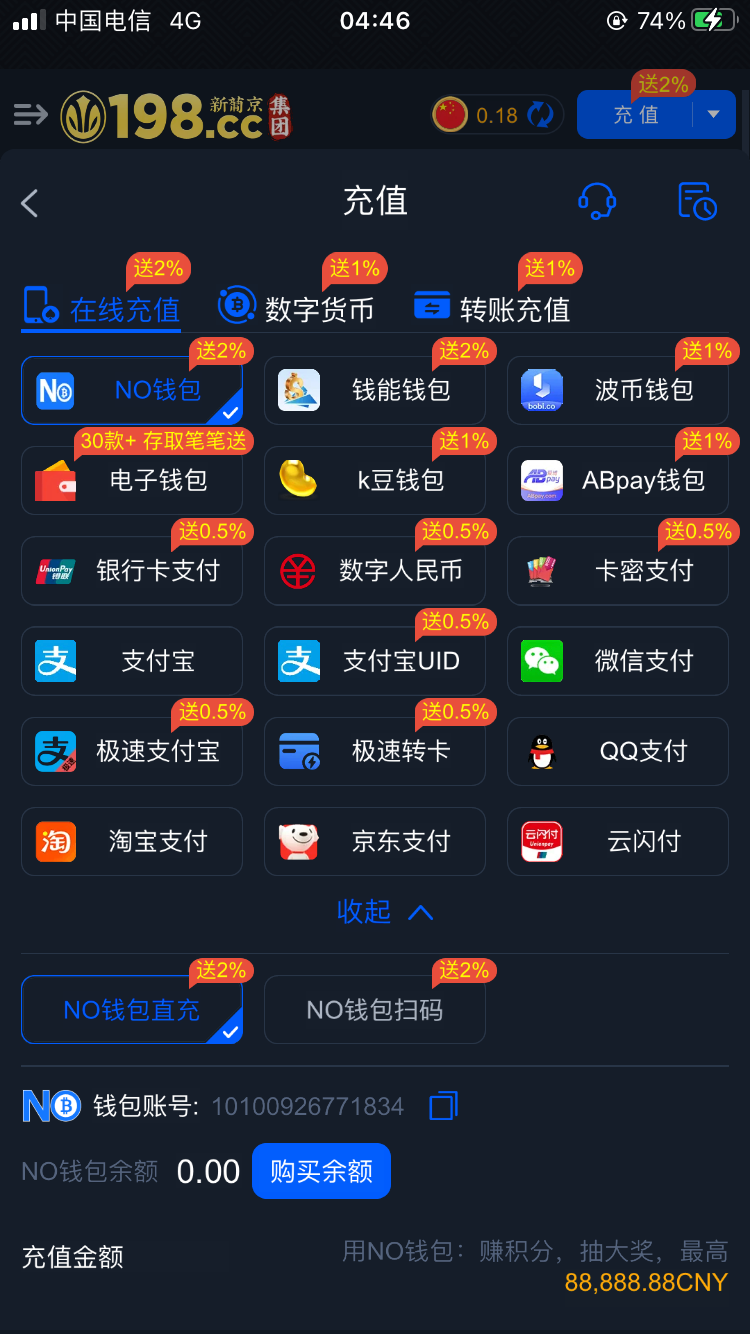This screenshot has height=1334, width=750.
Task: Open the deposit history records icon
Action: [697, 201]
